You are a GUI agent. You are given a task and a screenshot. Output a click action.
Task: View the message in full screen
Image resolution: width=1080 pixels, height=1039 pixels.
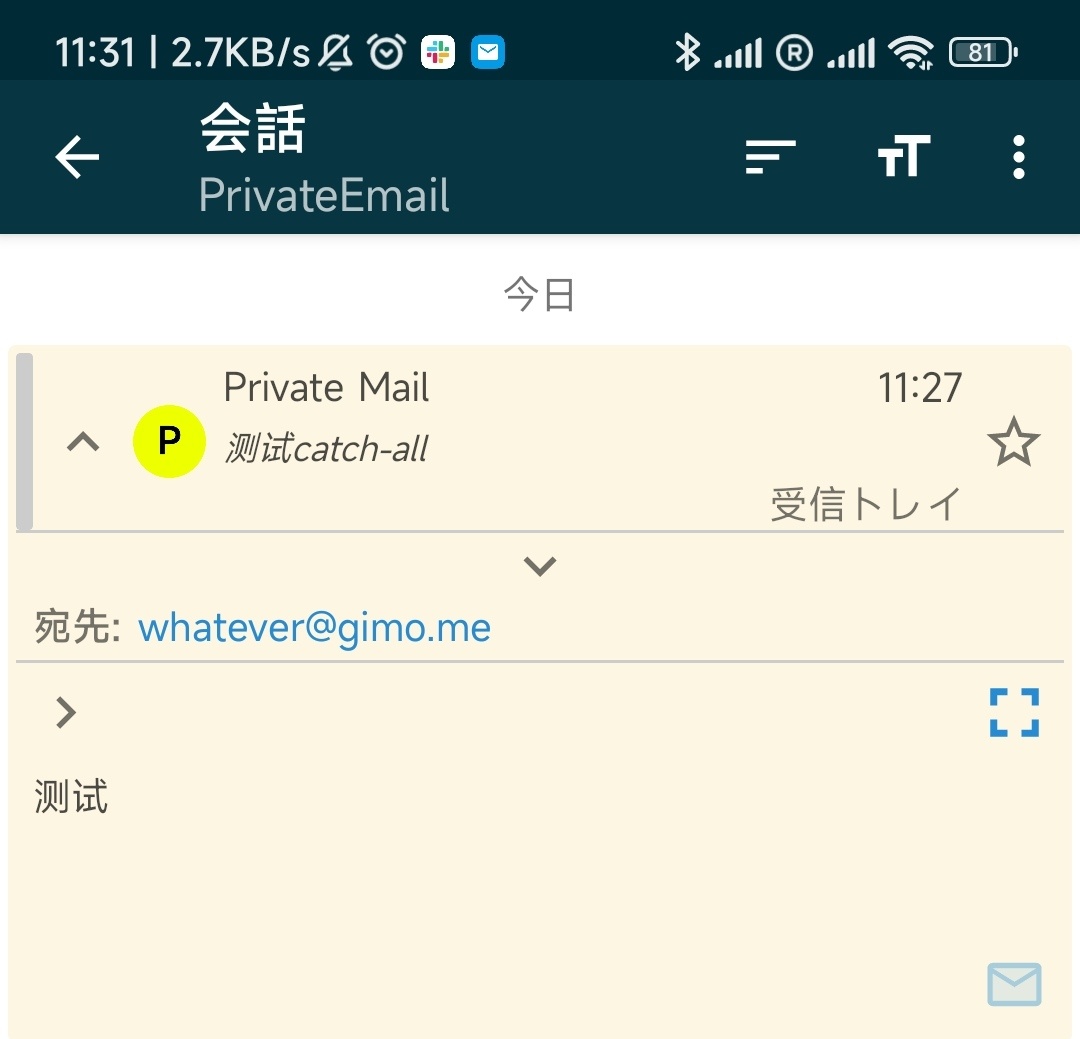coord(1014,713)
